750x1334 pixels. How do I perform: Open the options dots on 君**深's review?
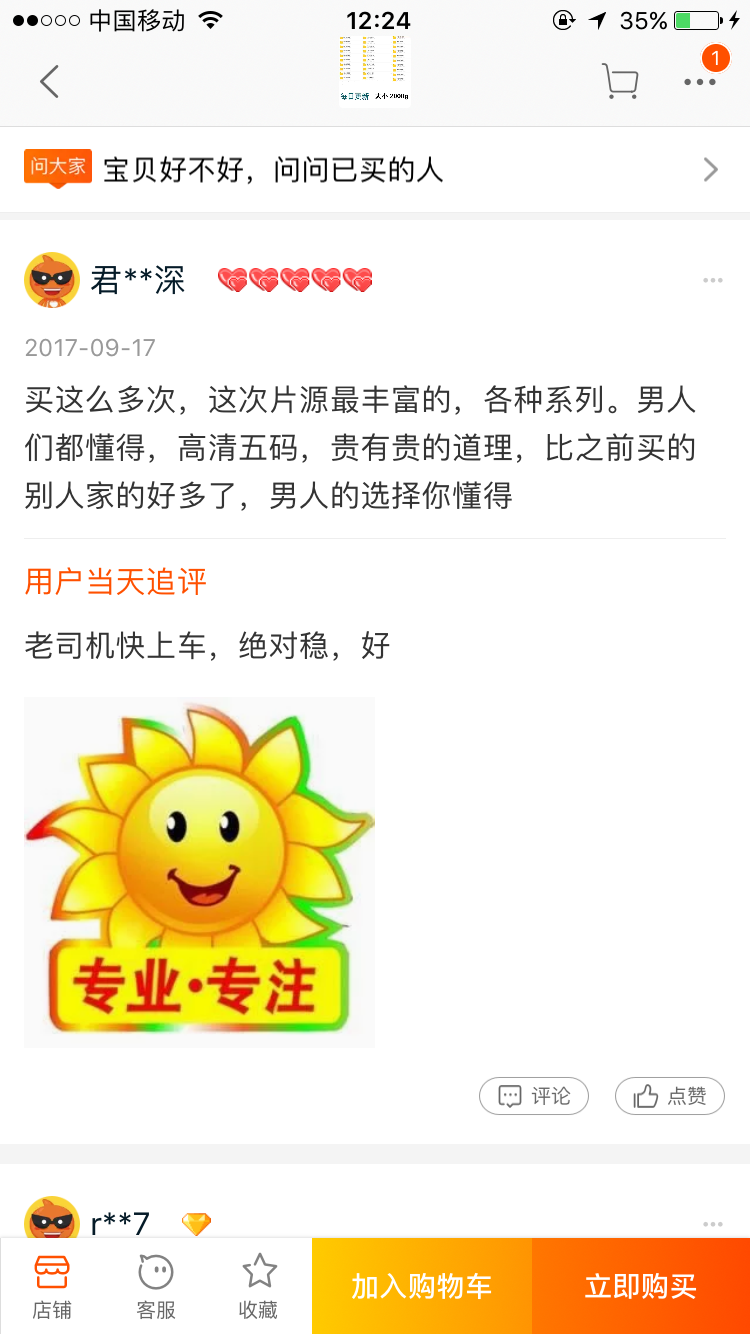click(x=712, y=281)
